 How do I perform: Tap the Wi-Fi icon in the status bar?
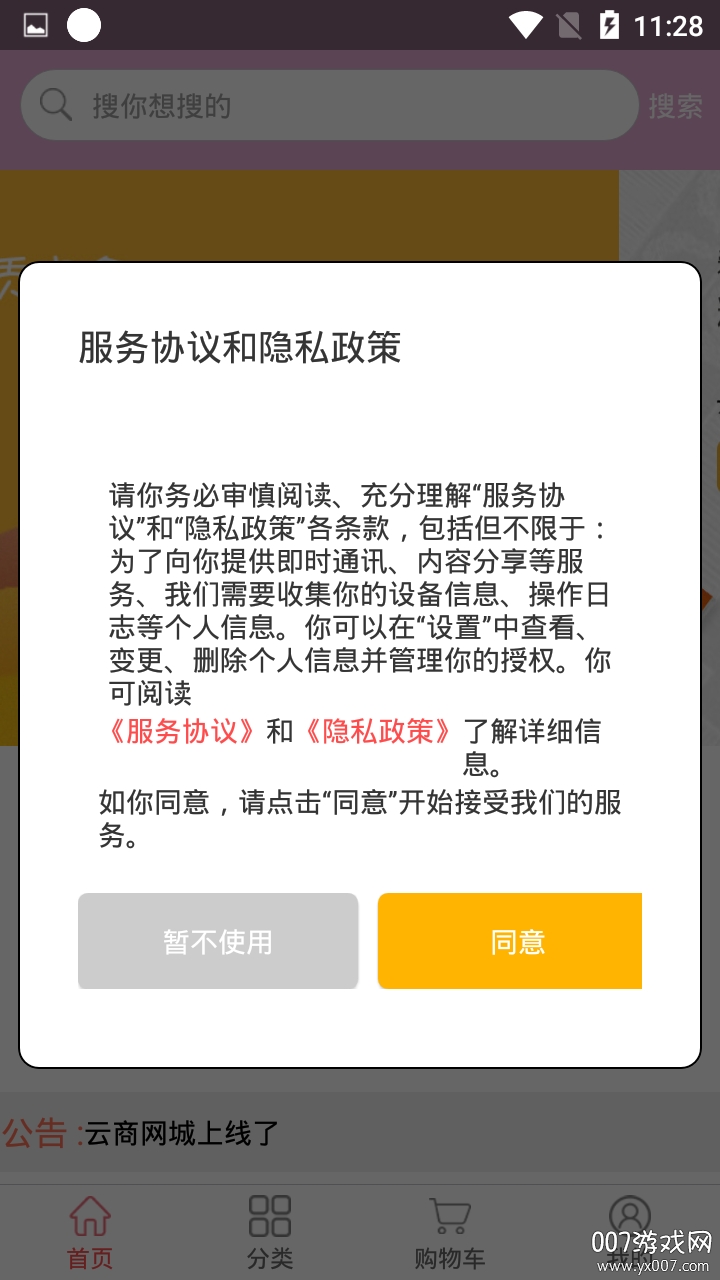point(524,26)
